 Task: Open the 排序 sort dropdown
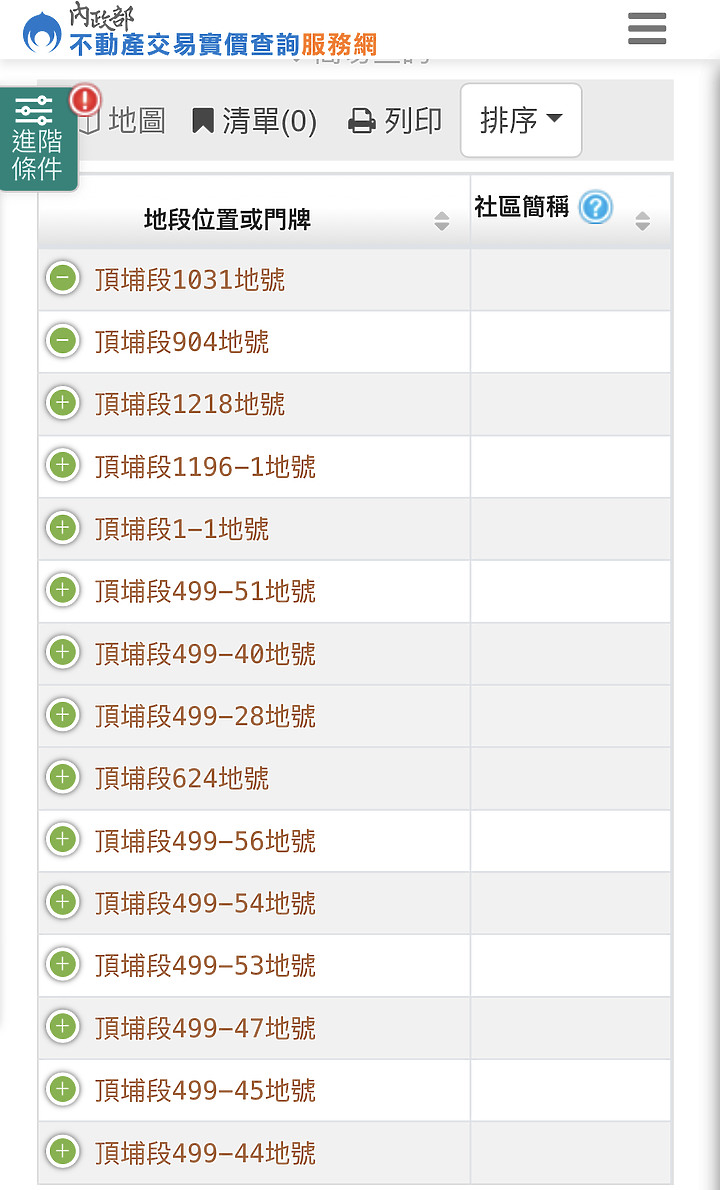[x=520, y=120]
